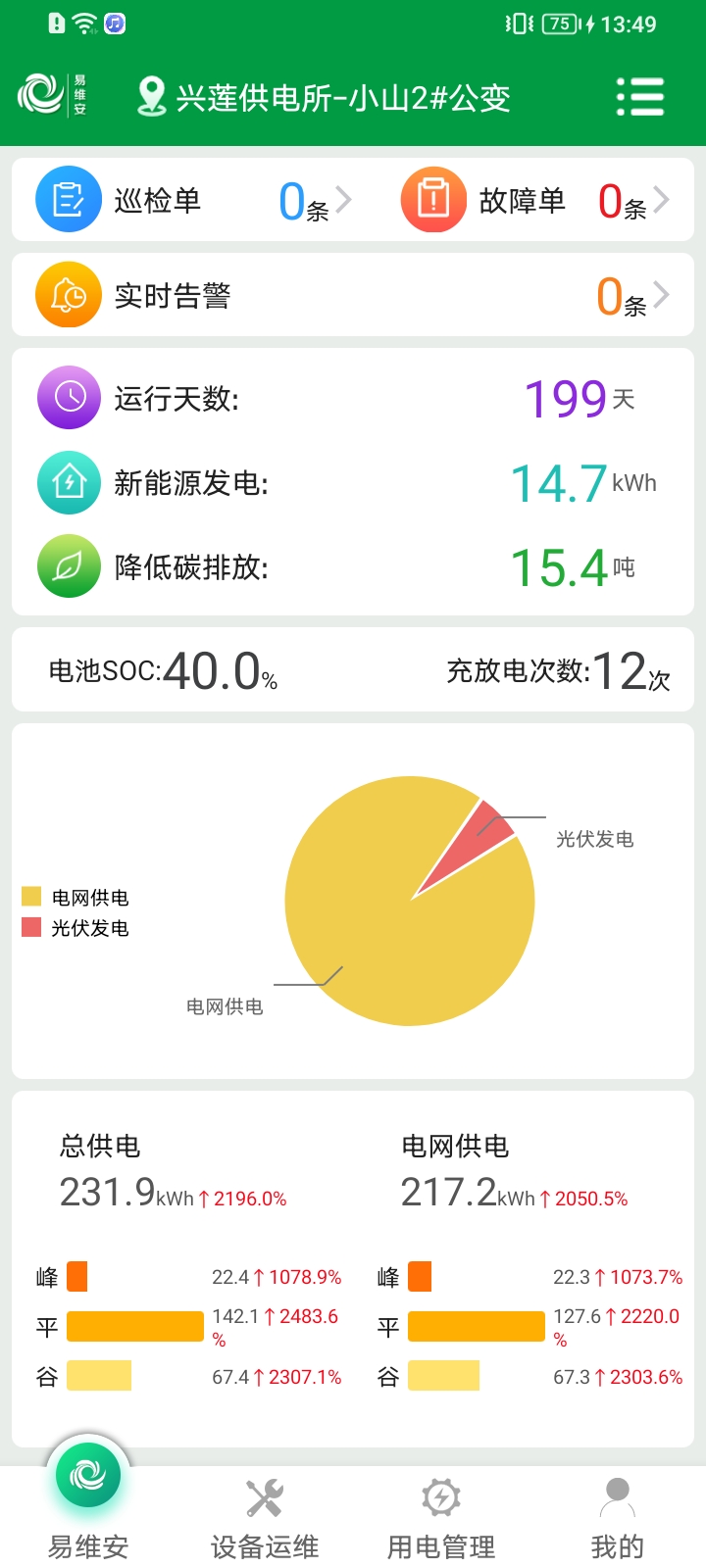706x1568 pixels.
Task: Open inspection orders via the 巡检单 arrow
Action: [x=344, y=199]
